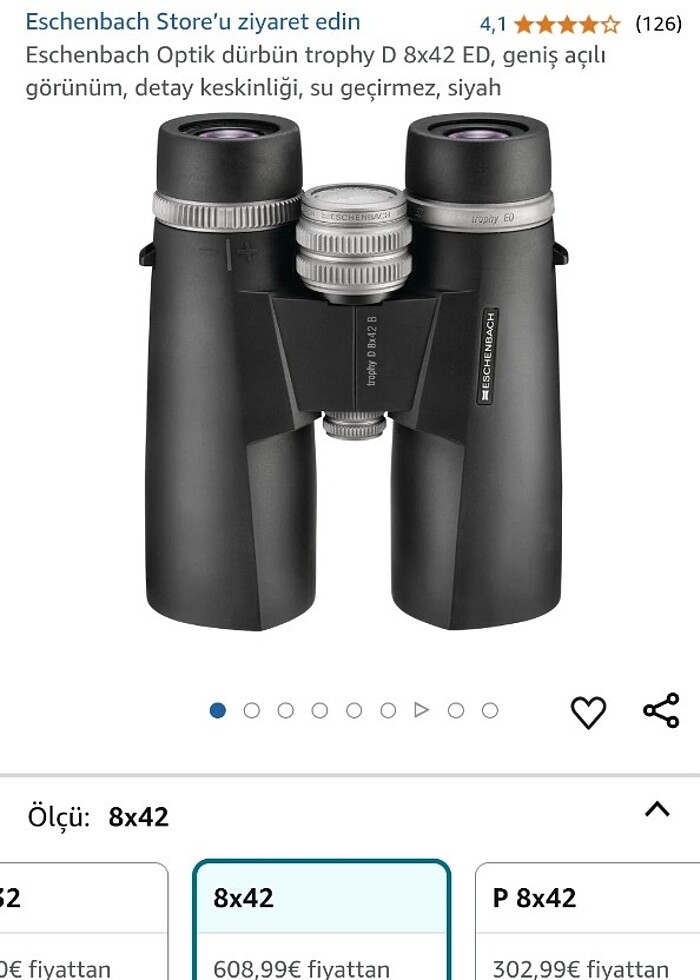Open the Eschenbach Store link

click(x=193, y=22)
